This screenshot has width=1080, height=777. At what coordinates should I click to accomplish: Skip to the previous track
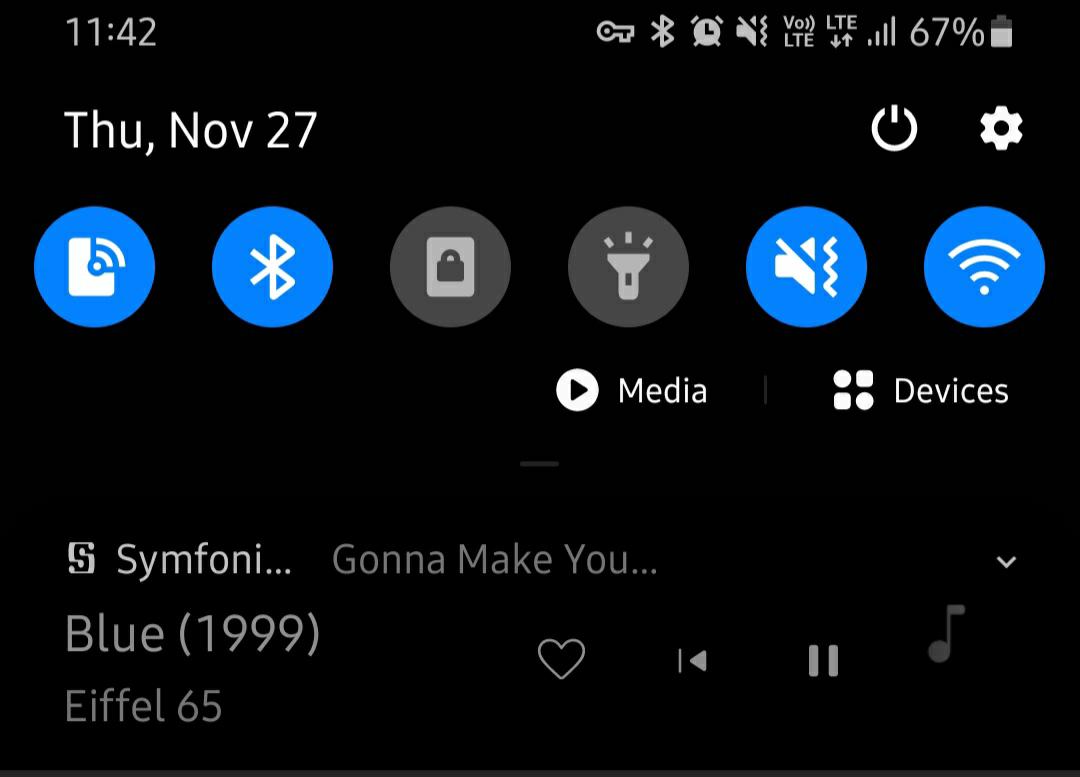(x=692, y=660)
